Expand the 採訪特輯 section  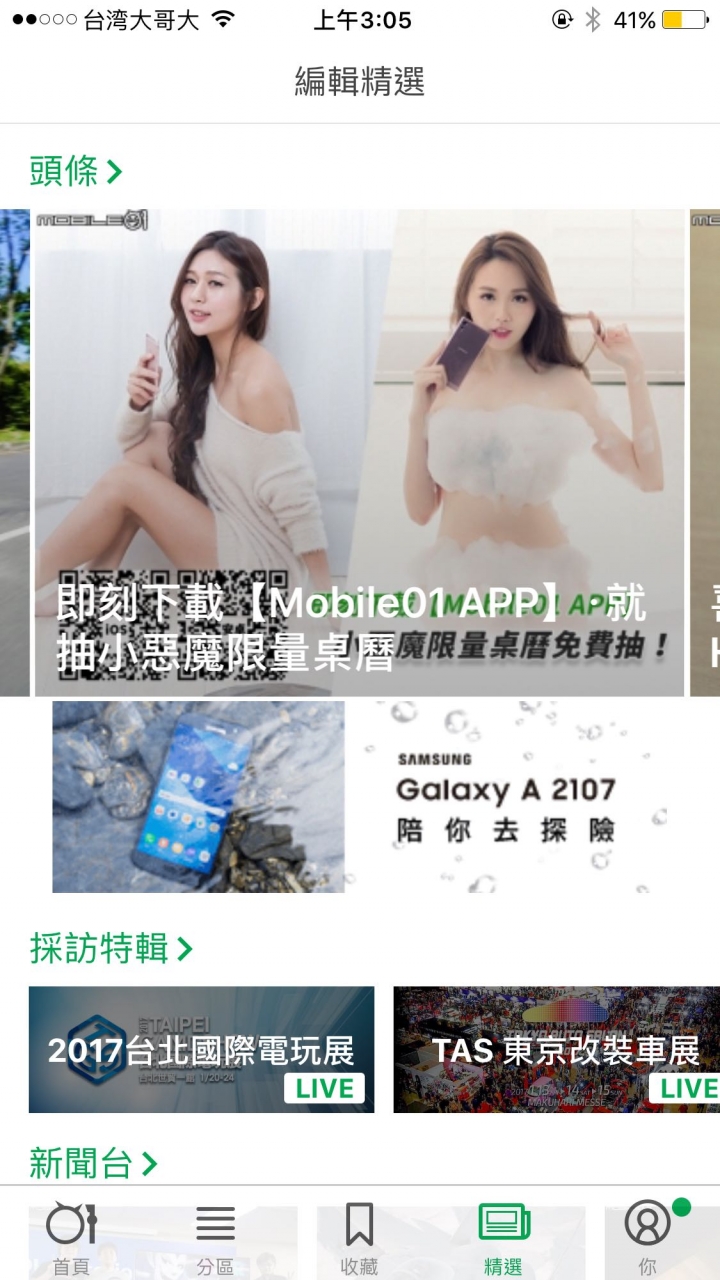click(111, 948)
